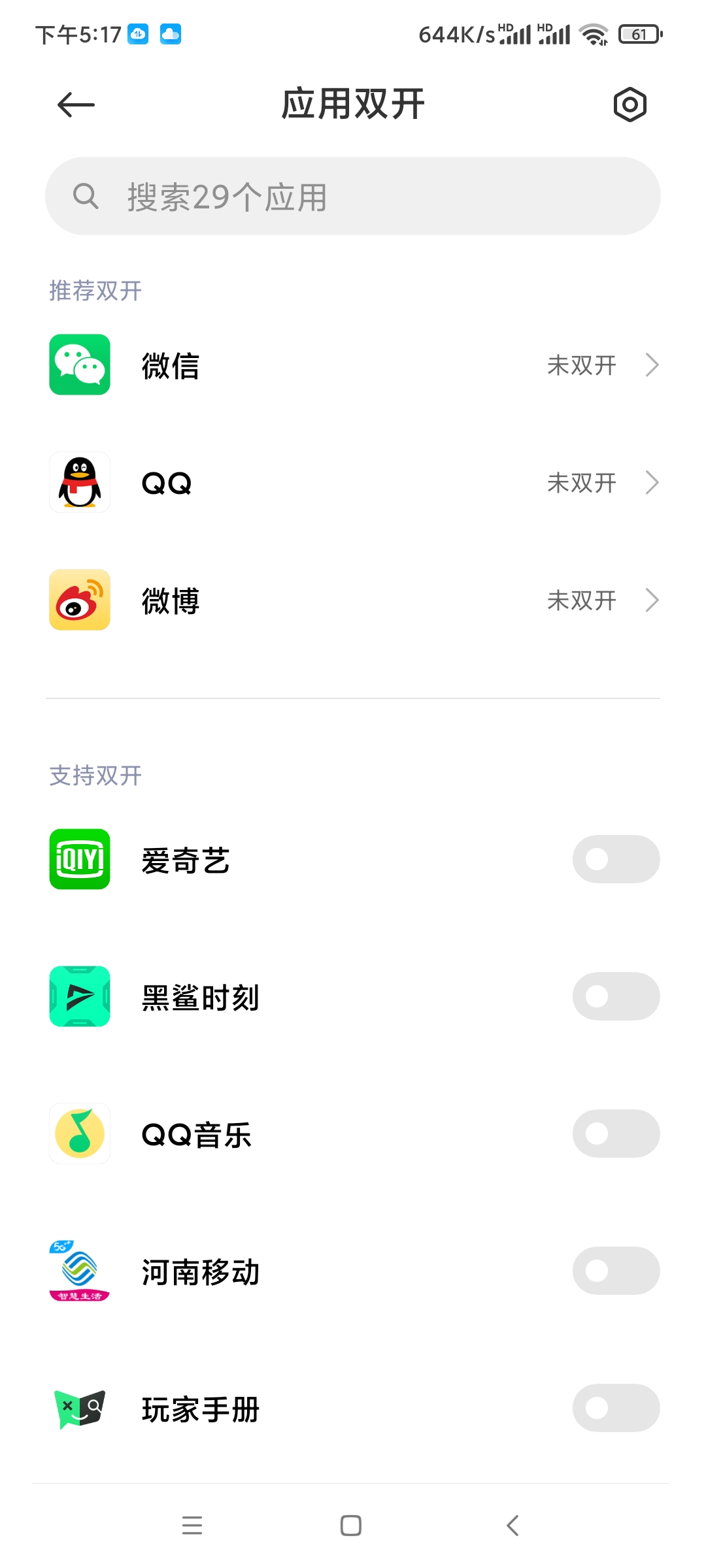Tap the search 29 apps field

353,196
